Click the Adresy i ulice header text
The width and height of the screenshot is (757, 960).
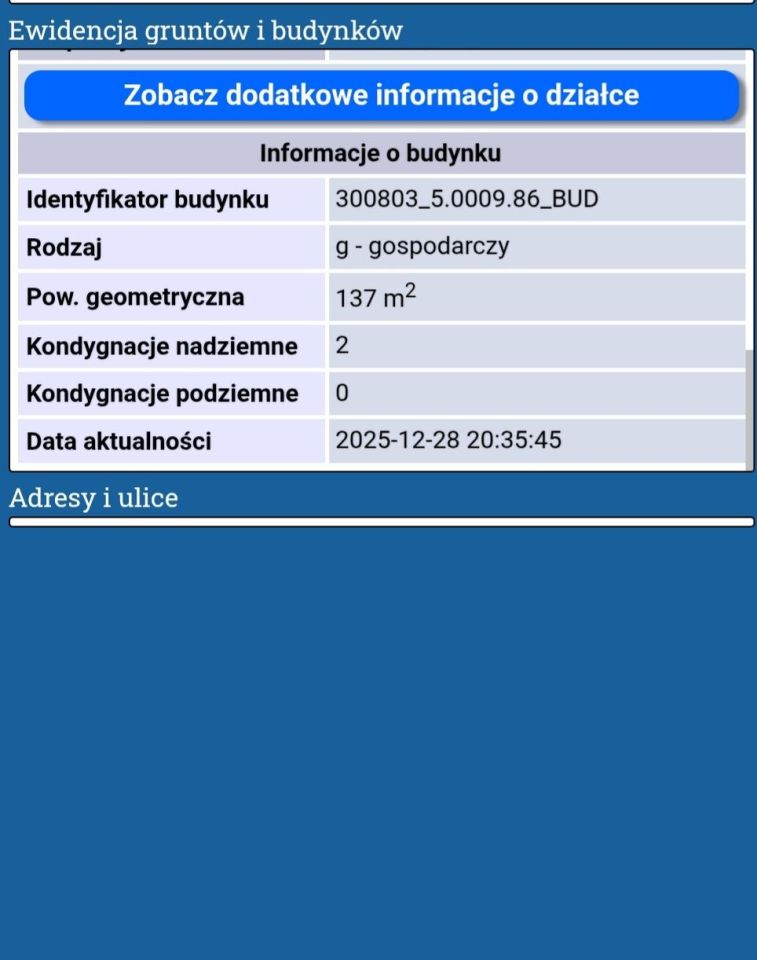point(93,498)
